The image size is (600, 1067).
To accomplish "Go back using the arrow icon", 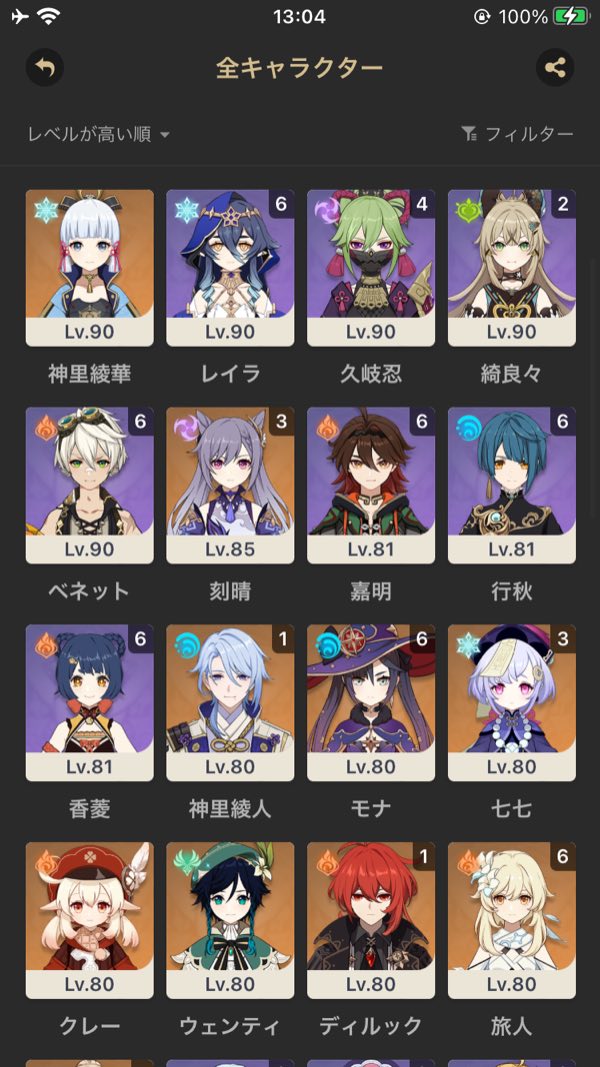I will click(45, 68).
